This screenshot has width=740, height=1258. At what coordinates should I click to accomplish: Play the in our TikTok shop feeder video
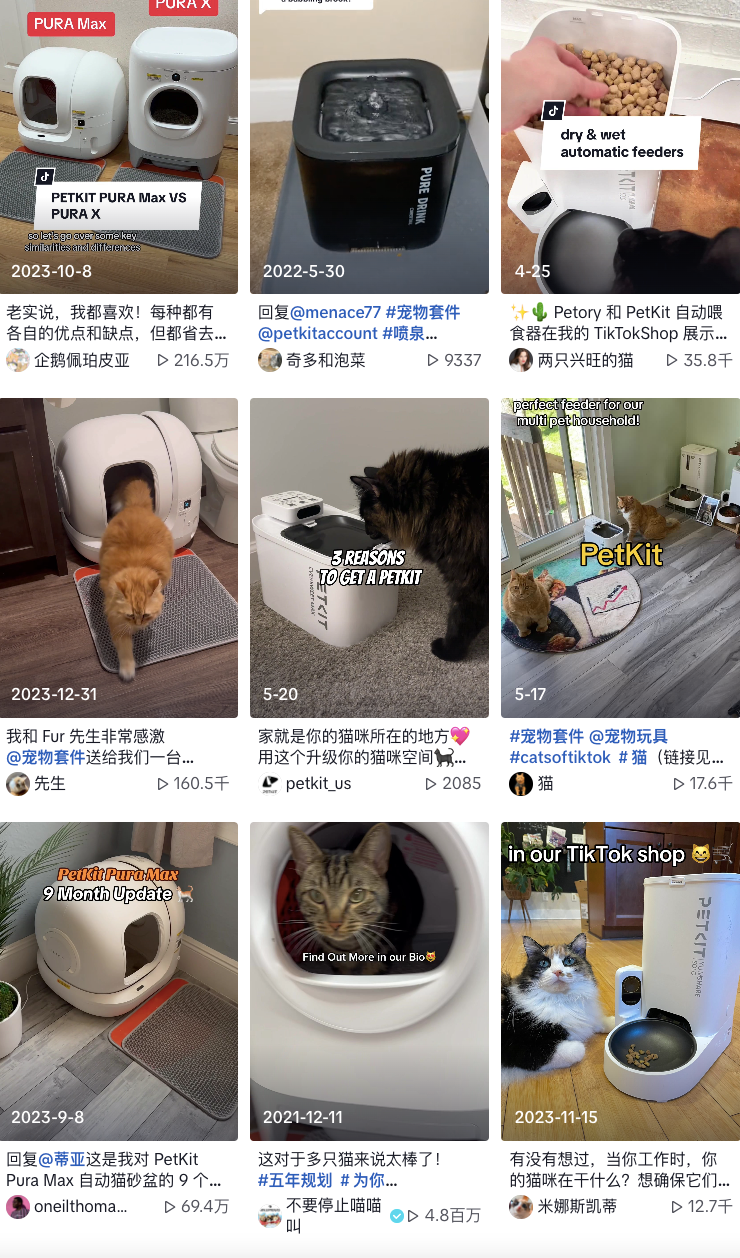(x=620, y=980)
